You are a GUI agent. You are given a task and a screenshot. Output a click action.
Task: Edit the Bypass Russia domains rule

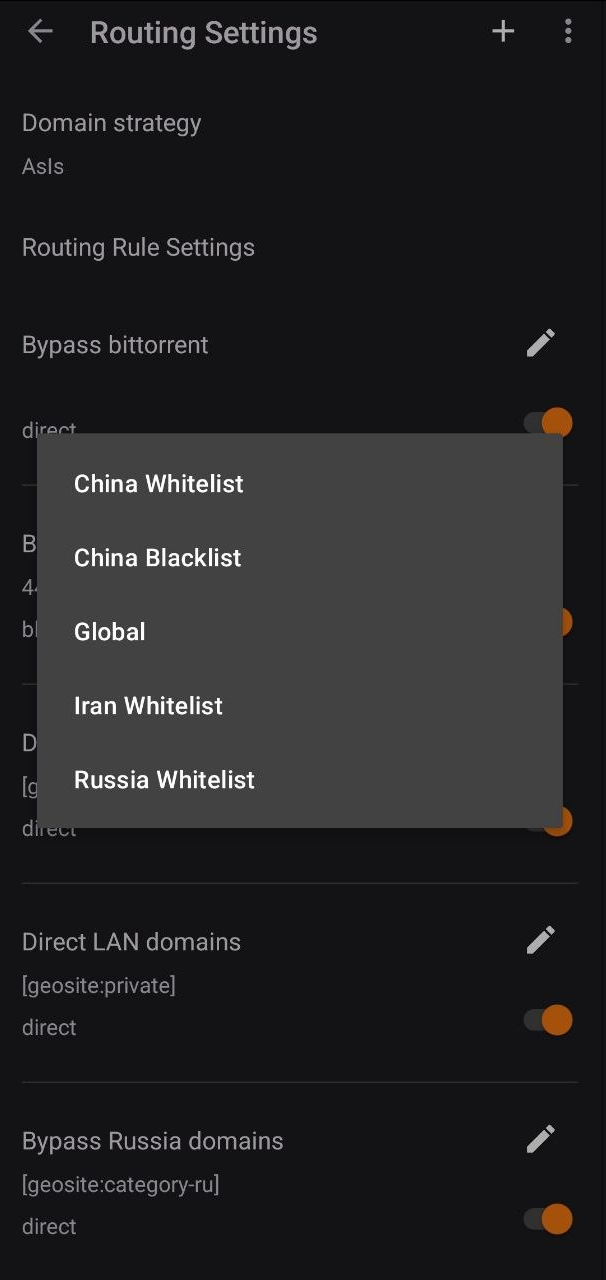(x=540, y=1139)
